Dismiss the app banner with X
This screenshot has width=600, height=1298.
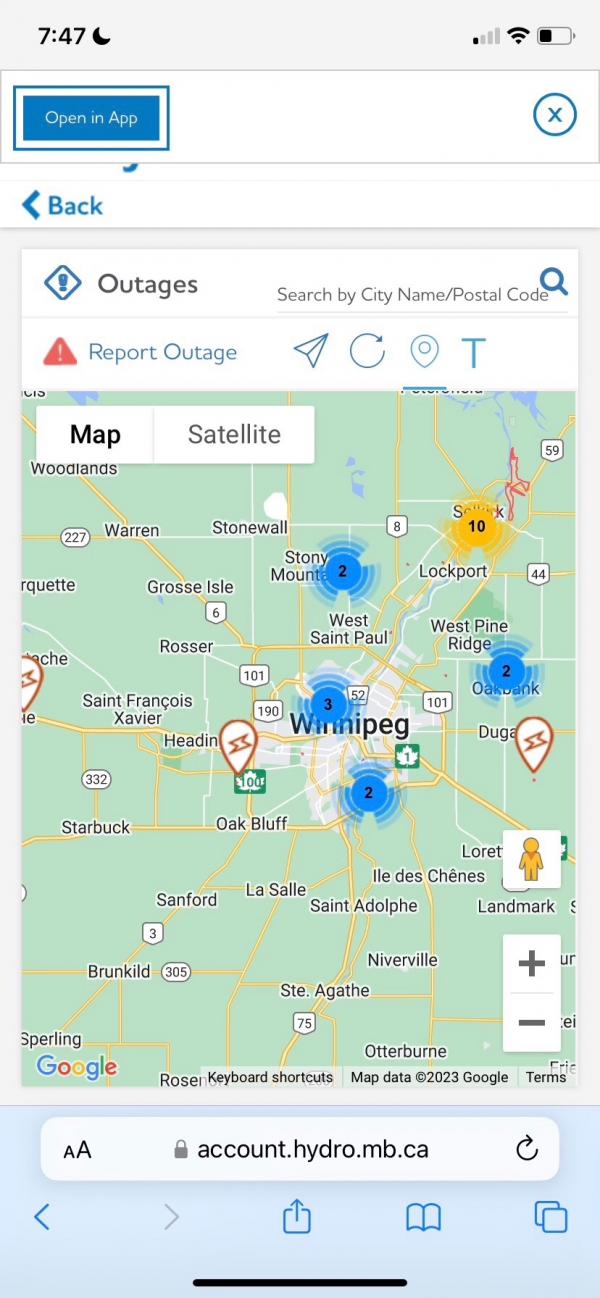(x=555, y=116)
